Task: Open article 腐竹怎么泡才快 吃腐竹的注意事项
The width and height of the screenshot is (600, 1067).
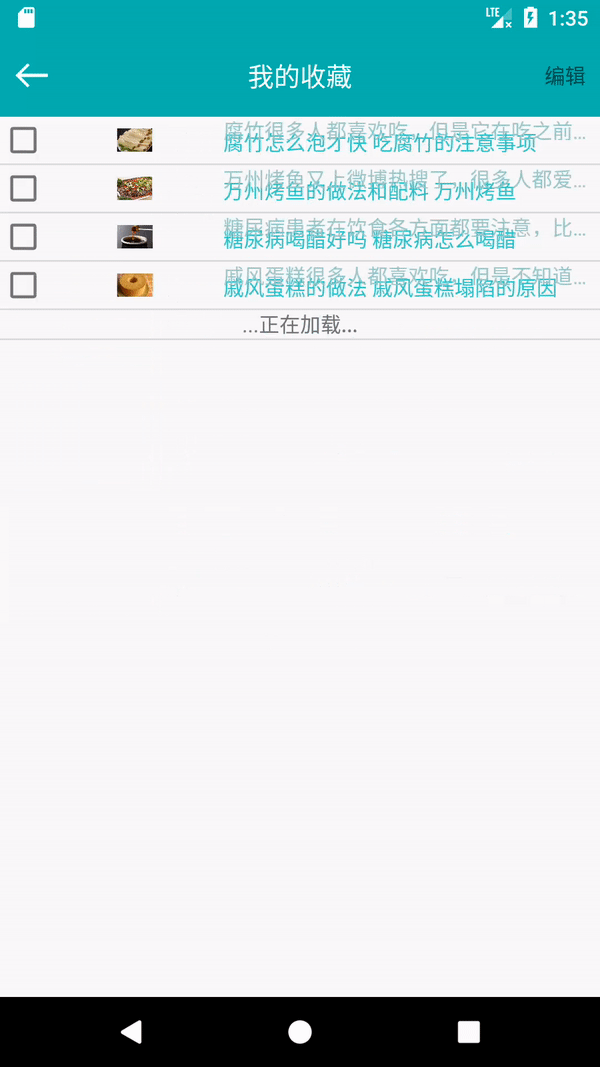Action: point(380,144)
